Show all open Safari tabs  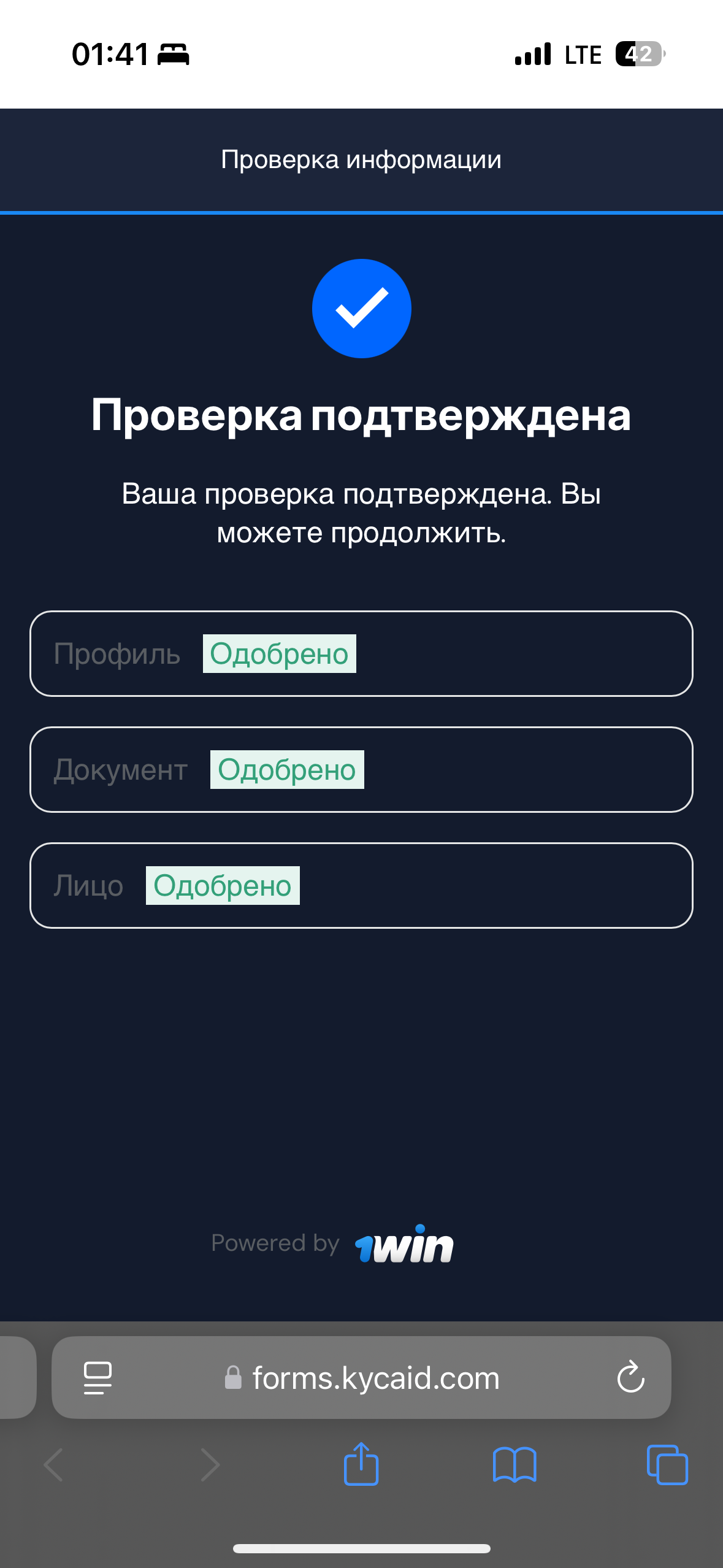[x=667, y=1465]
